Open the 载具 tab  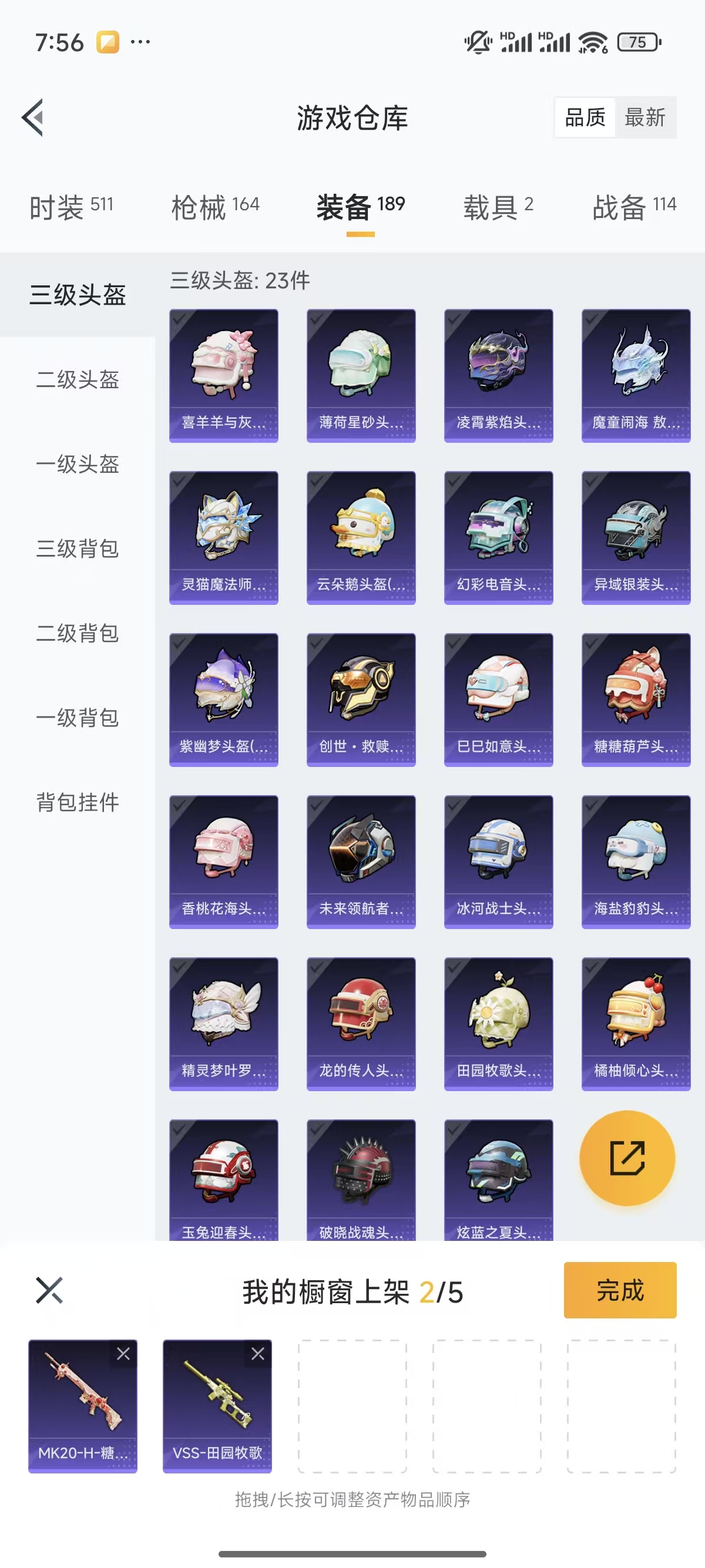click(498, 207)
